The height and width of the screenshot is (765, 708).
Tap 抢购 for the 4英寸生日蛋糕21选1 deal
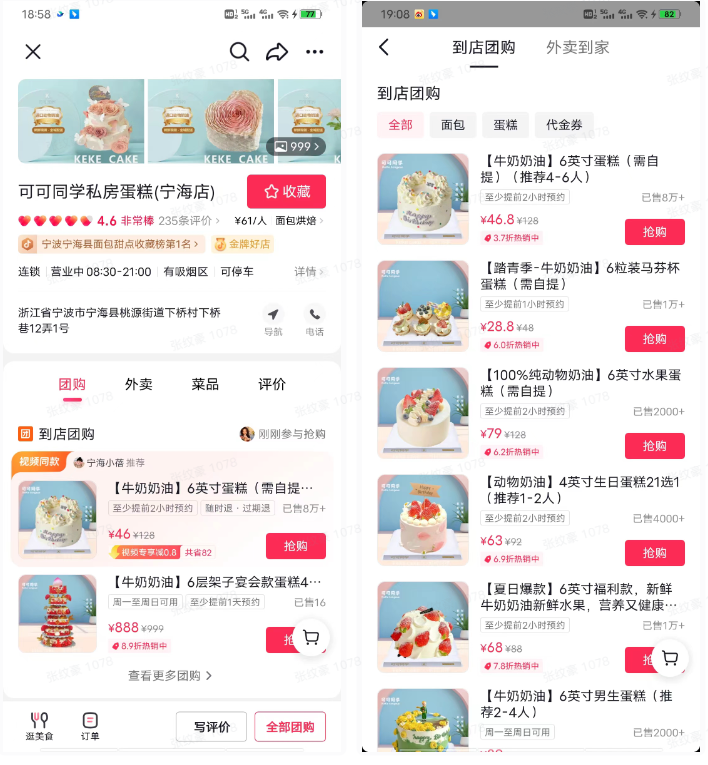click(x=654, y=553)
